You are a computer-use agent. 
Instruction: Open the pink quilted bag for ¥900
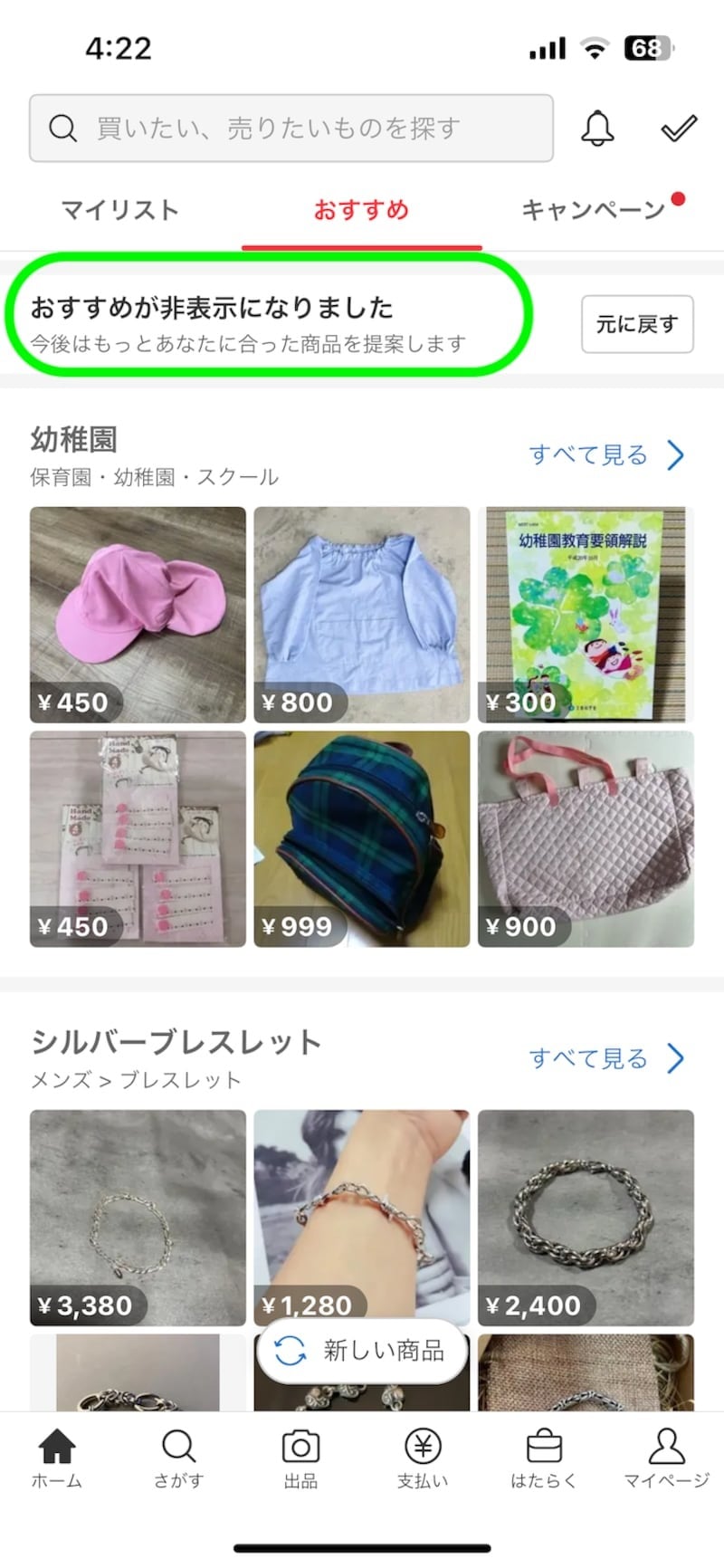tap(586, 838)
